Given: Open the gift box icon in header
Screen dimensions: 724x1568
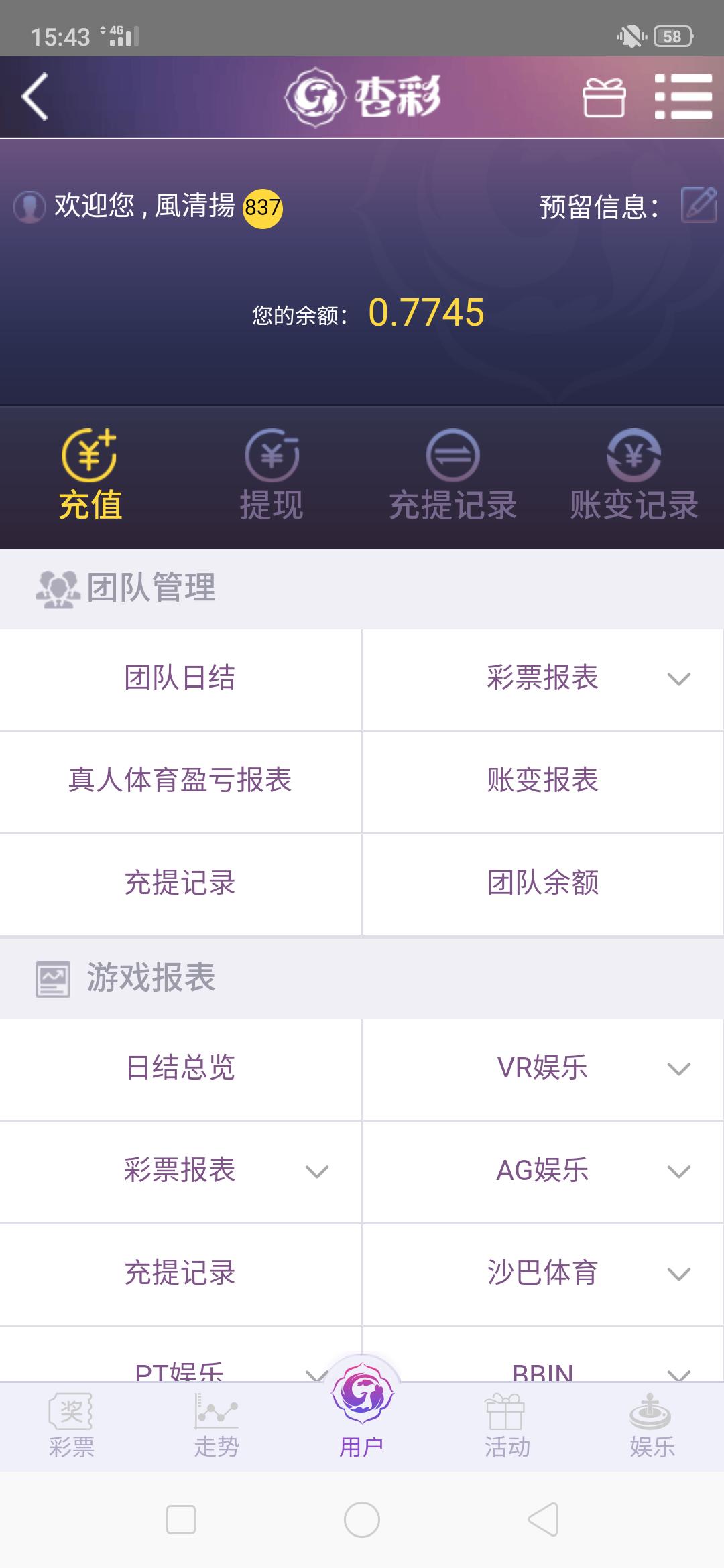Looking at the screenshot, I should (x=603, y=98).
